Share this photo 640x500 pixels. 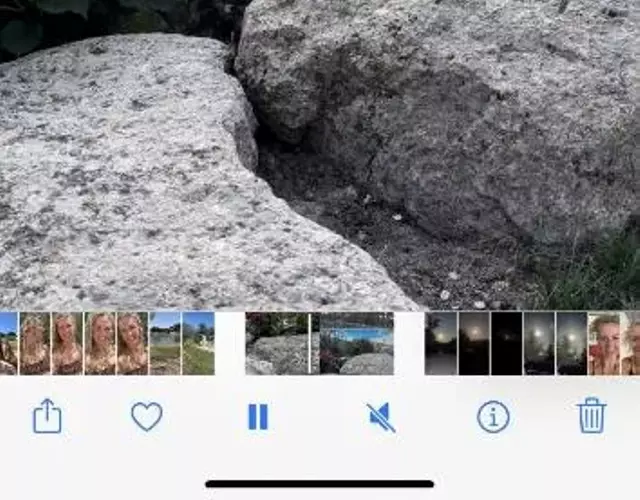coord(47,416)
